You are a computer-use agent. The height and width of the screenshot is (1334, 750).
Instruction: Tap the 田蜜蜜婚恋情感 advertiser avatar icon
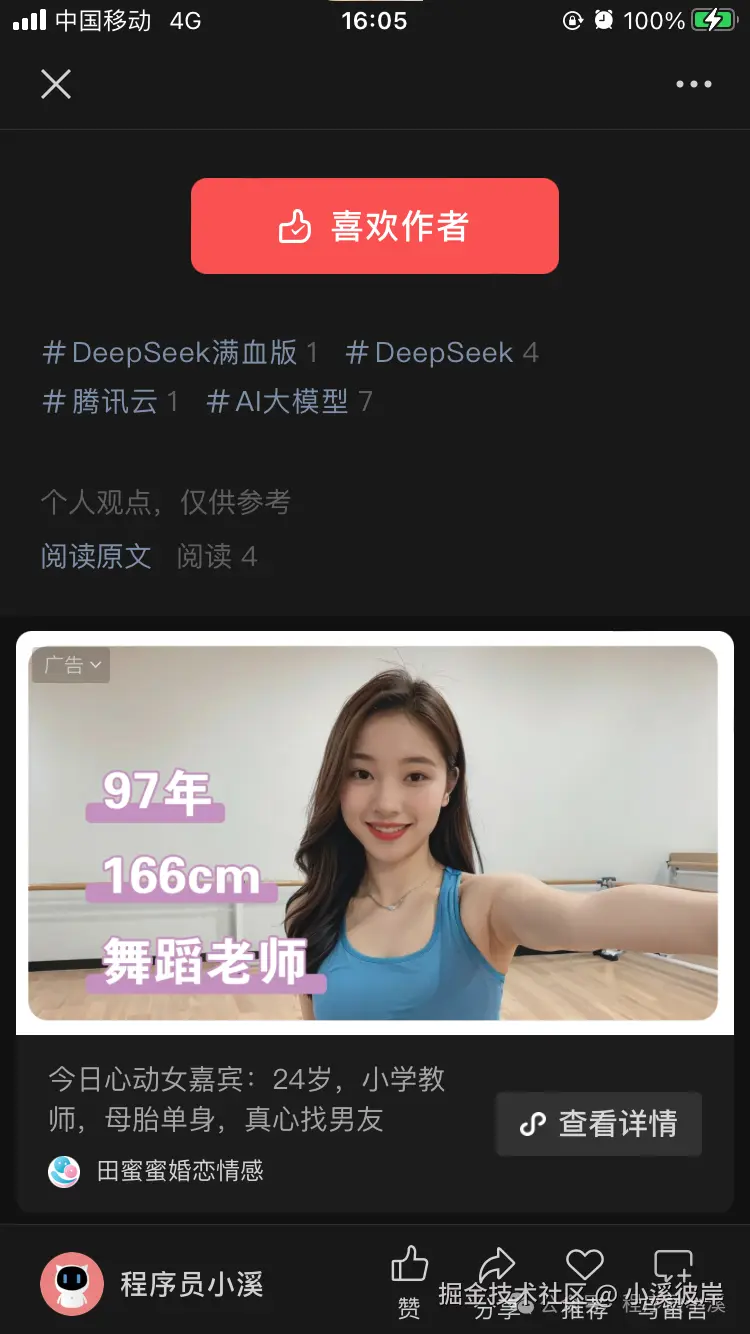64,1172
